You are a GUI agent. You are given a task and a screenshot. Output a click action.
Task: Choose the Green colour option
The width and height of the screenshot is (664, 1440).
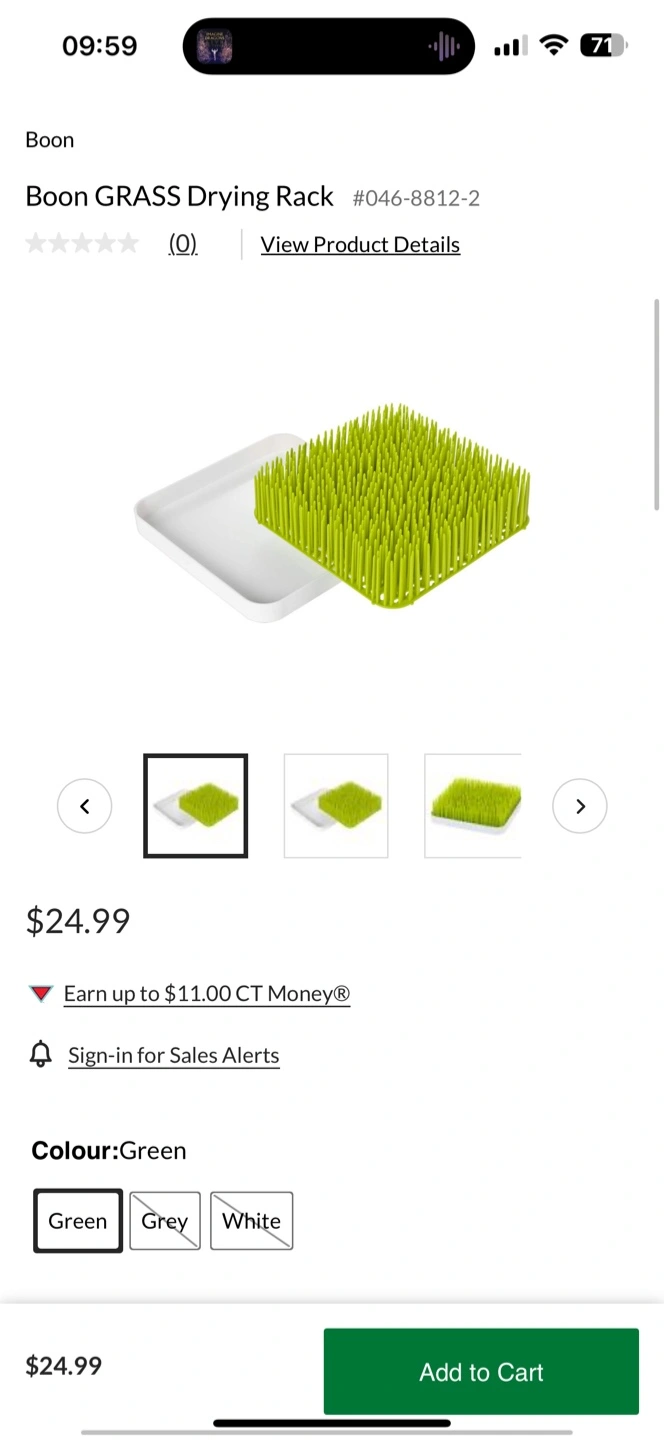pyautogui.click(x=78, y=1221)
